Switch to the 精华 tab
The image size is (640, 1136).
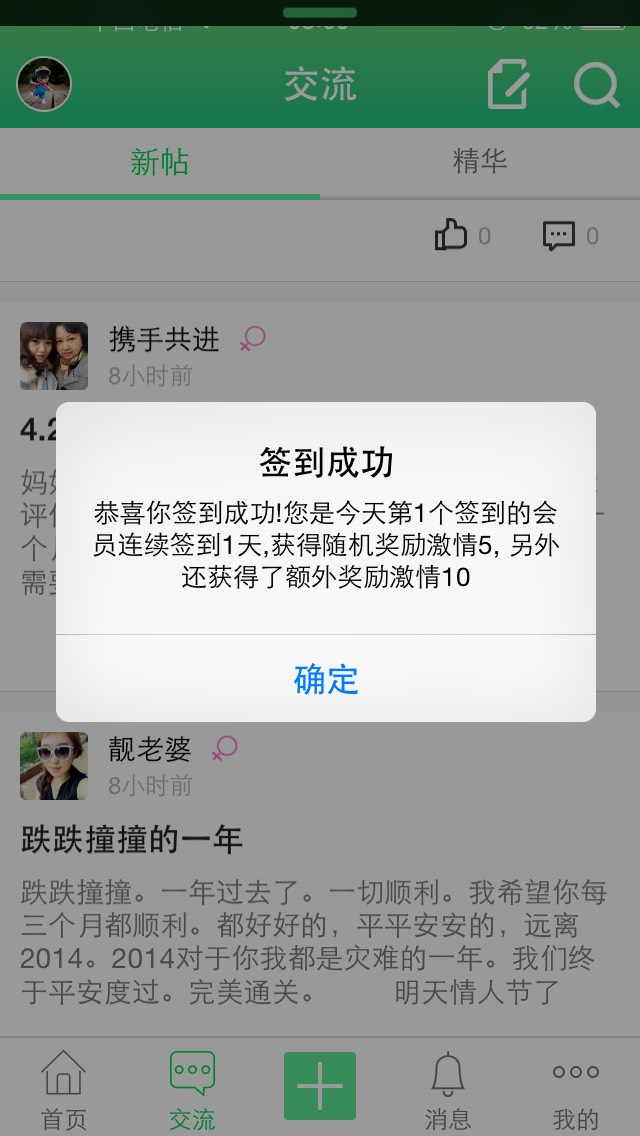click(480, 162)
